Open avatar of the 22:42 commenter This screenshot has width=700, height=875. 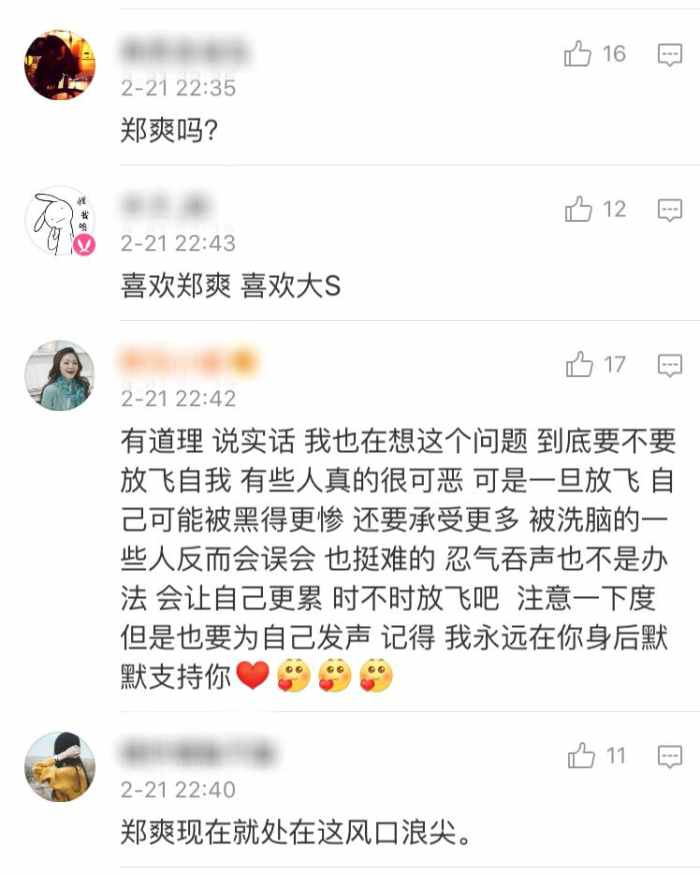point(60,376)
